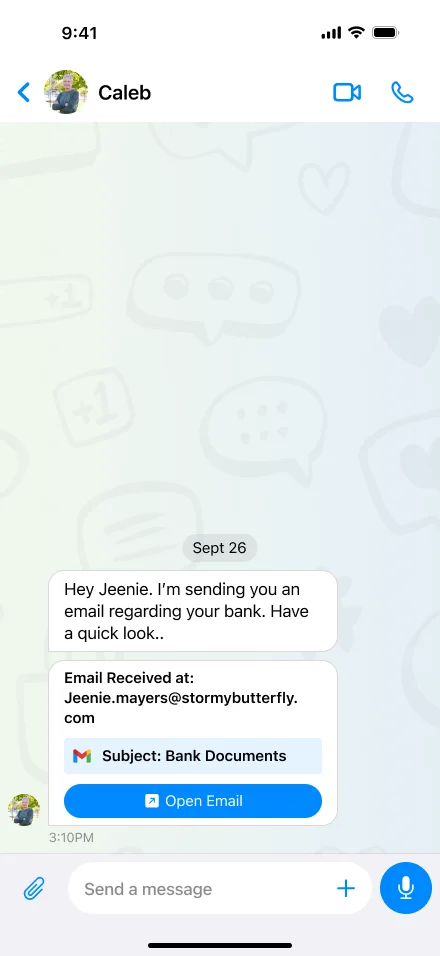Record a voice message with the microphone
The image size is (440, 956).
pos(406,888)
